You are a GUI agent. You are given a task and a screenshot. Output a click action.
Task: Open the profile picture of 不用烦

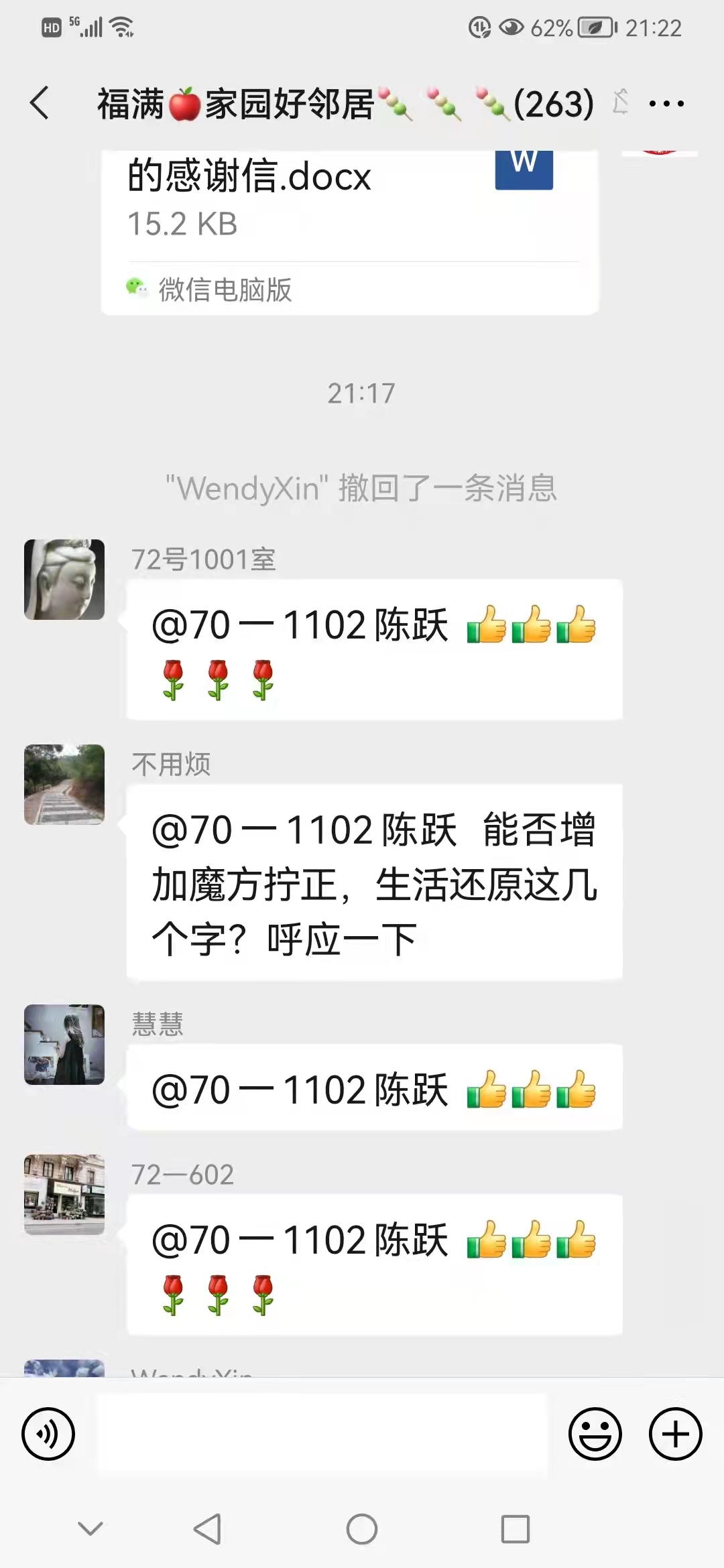64,785
